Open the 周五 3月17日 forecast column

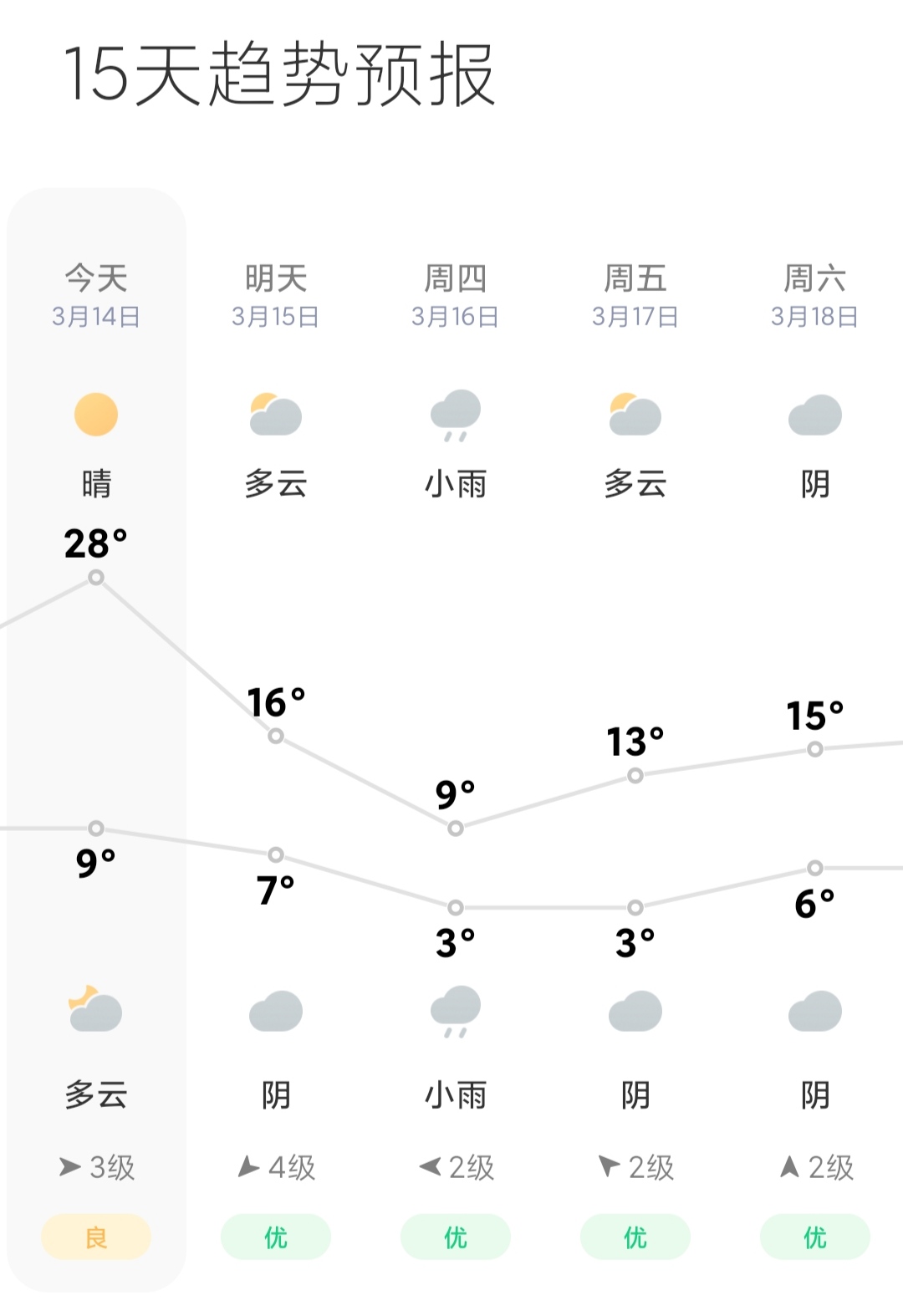[x=635, y=296]
